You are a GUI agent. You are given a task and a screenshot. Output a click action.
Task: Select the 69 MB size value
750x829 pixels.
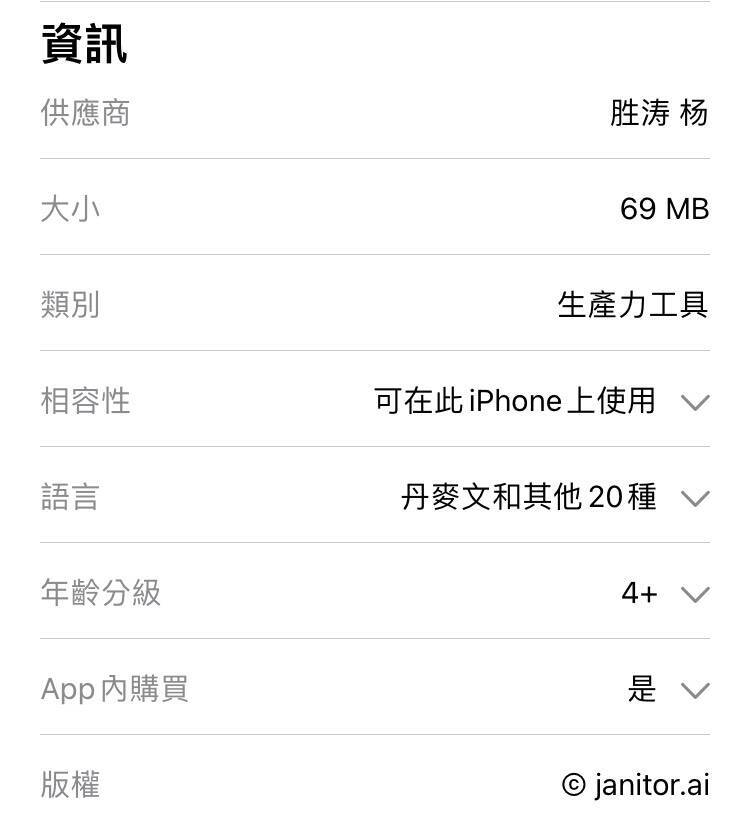coord(666,208)
